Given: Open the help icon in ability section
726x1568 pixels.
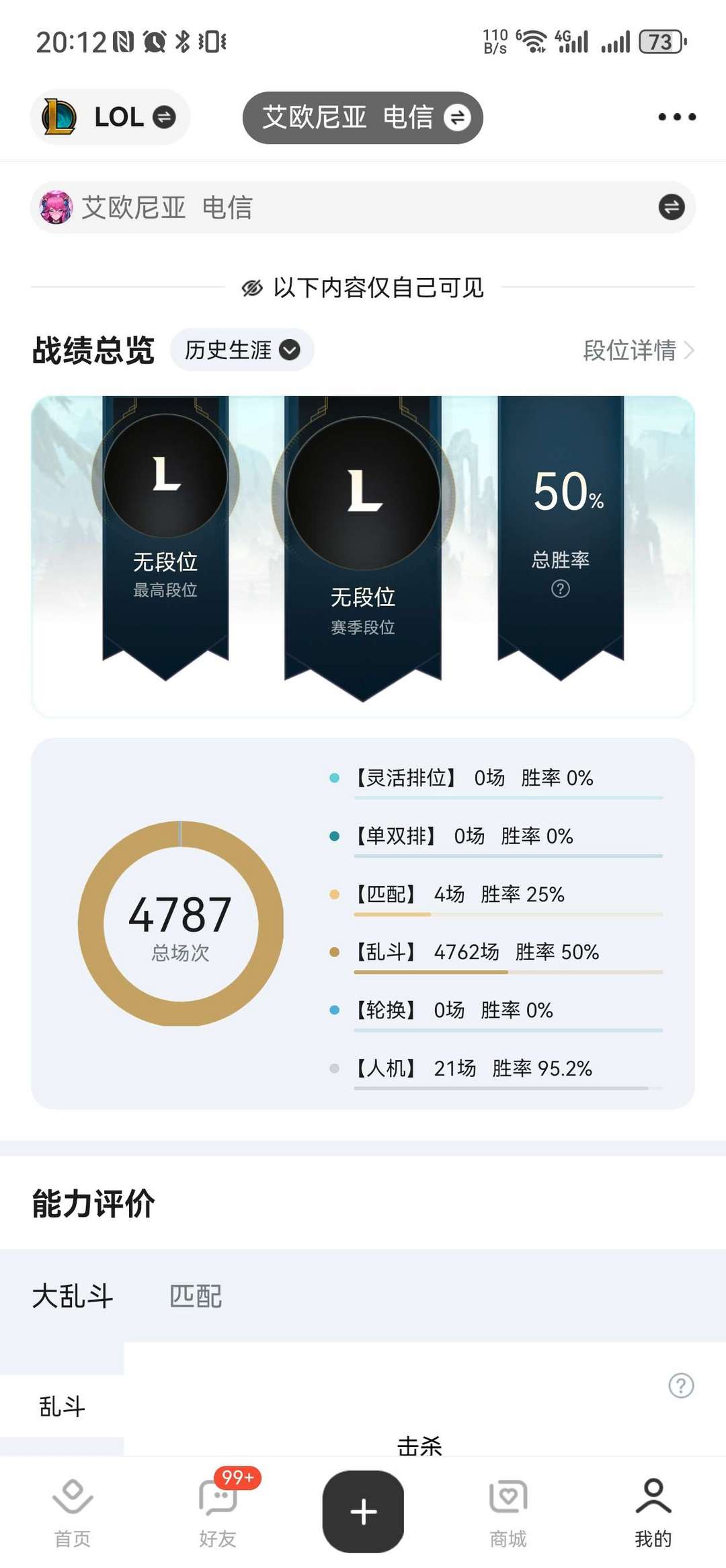Looking at the screenshot, I should click(681, 1385).
